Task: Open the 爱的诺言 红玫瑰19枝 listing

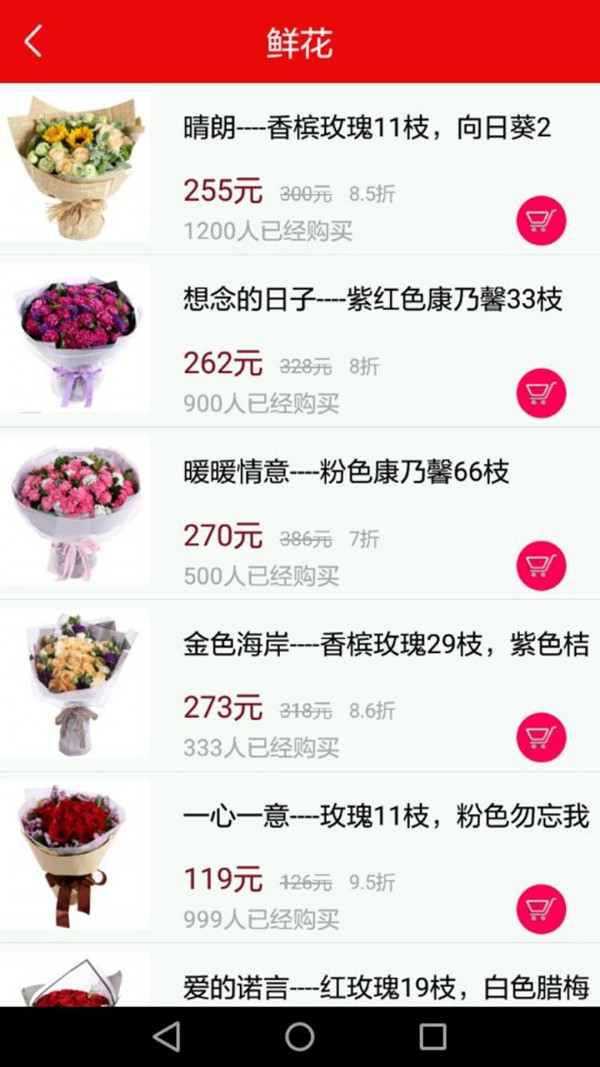Action: [386, 988]
